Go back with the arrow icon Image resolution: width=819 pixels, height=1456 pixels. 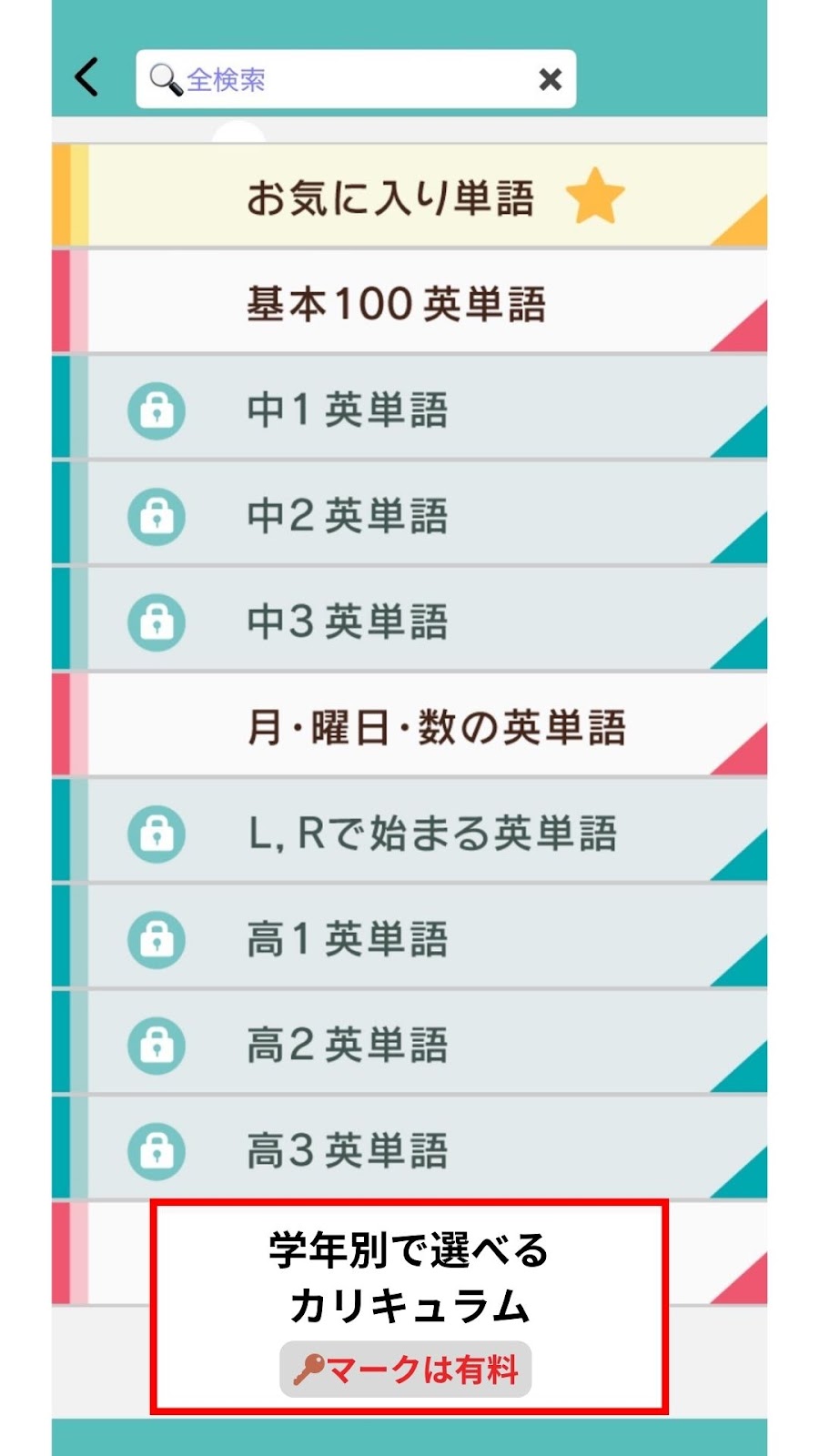coord(87,77)
